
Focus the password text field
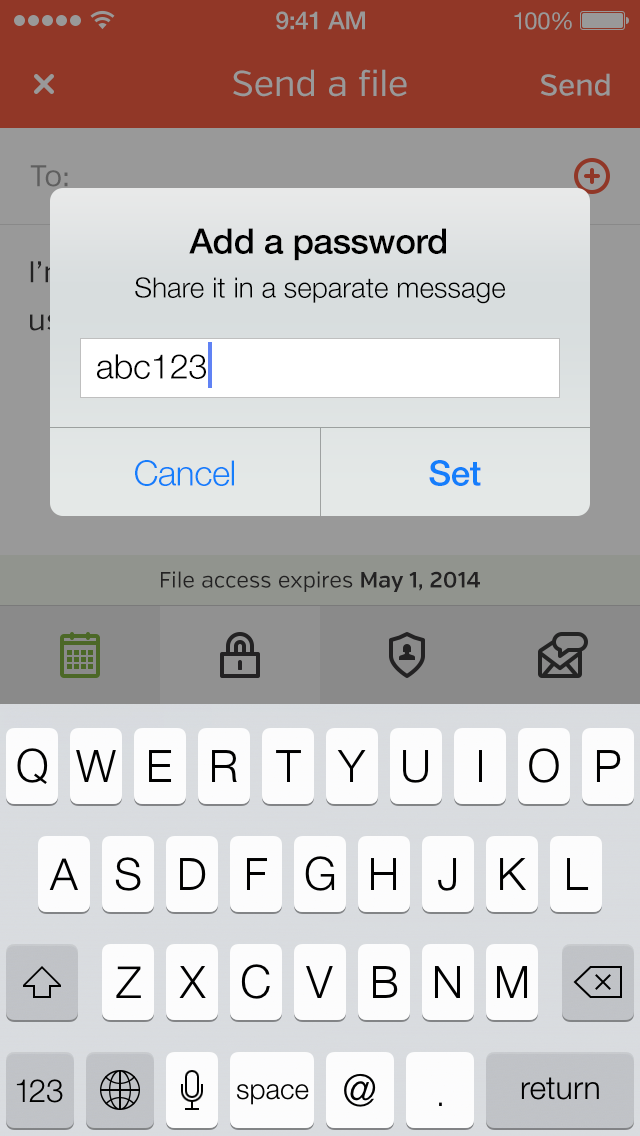point(319,368)
